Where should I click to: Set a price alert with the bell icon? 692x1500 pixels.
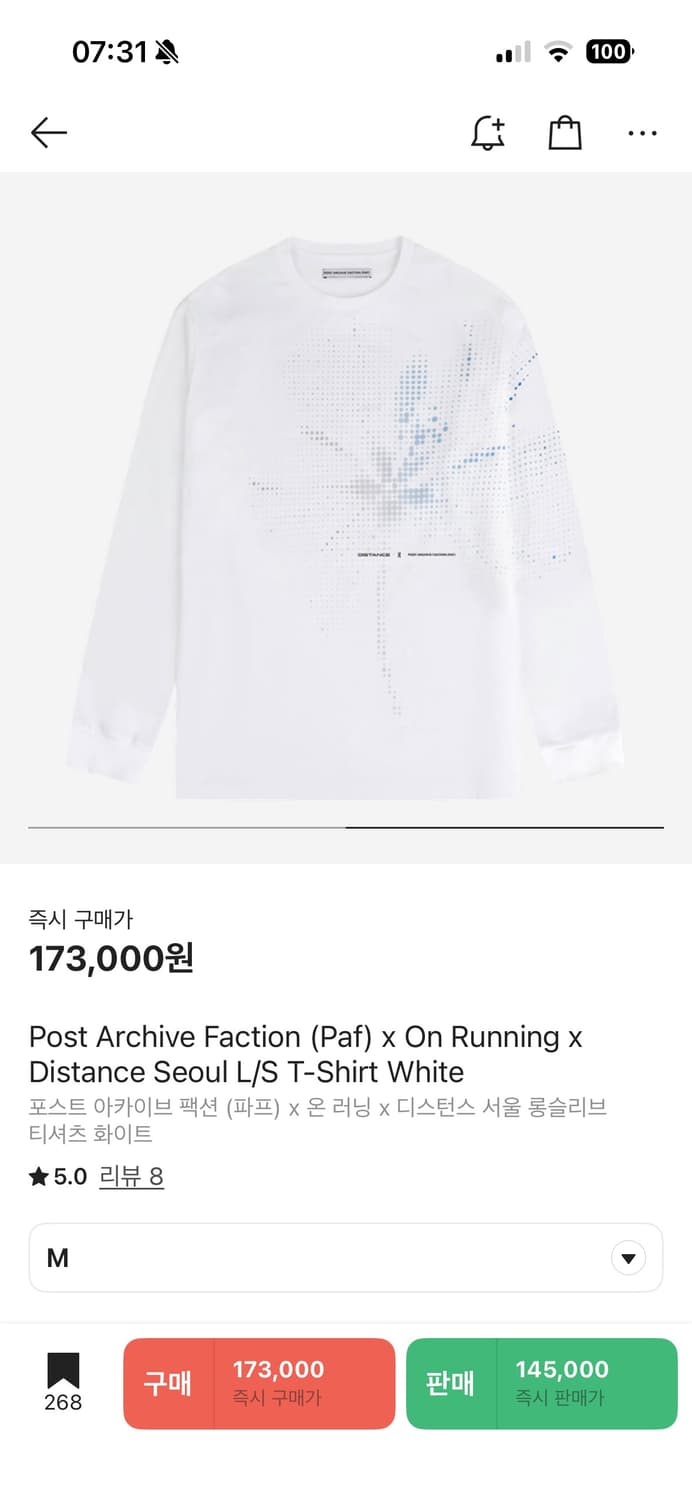(x=488, y=132)
